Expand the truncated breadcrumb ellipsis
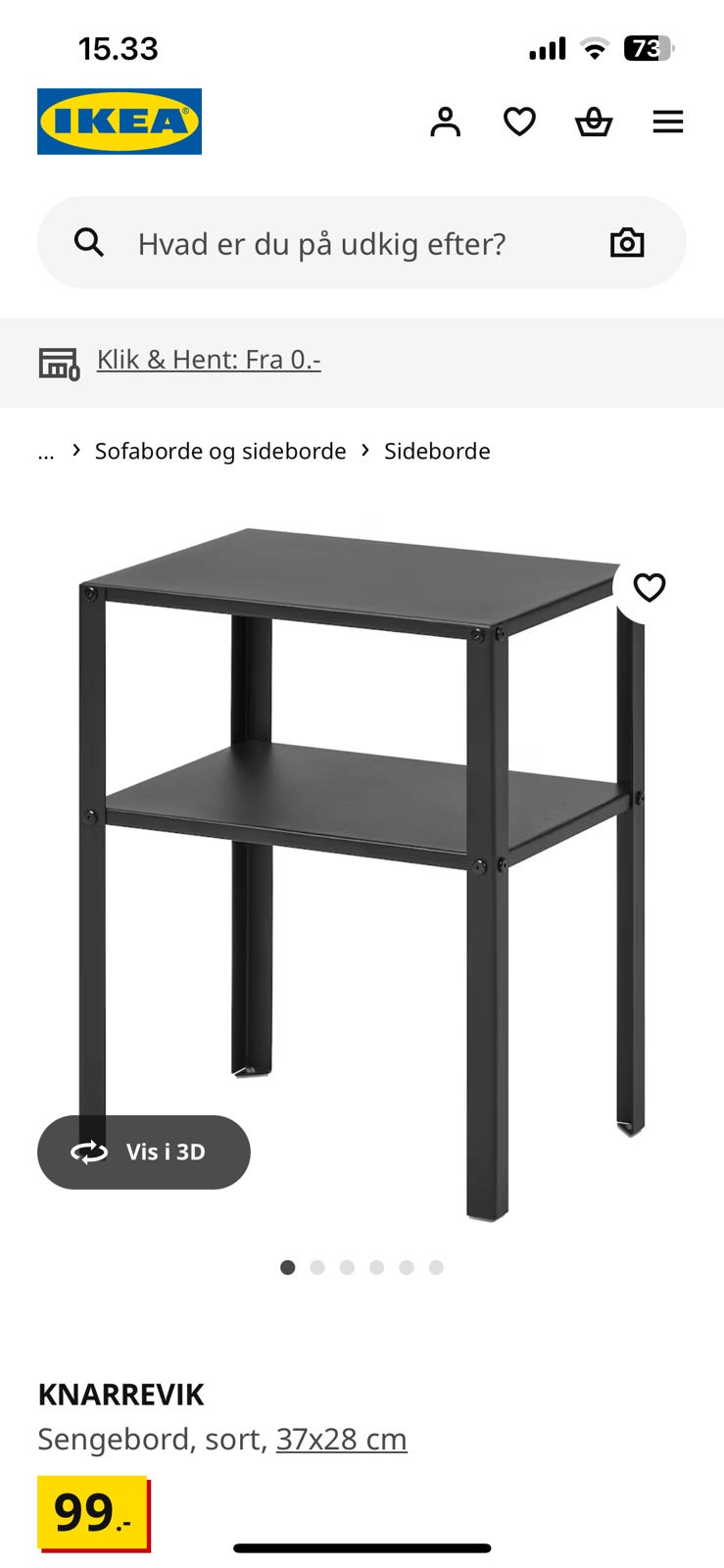The width and height of the screenshot is (724, 1568). point(45,451)
